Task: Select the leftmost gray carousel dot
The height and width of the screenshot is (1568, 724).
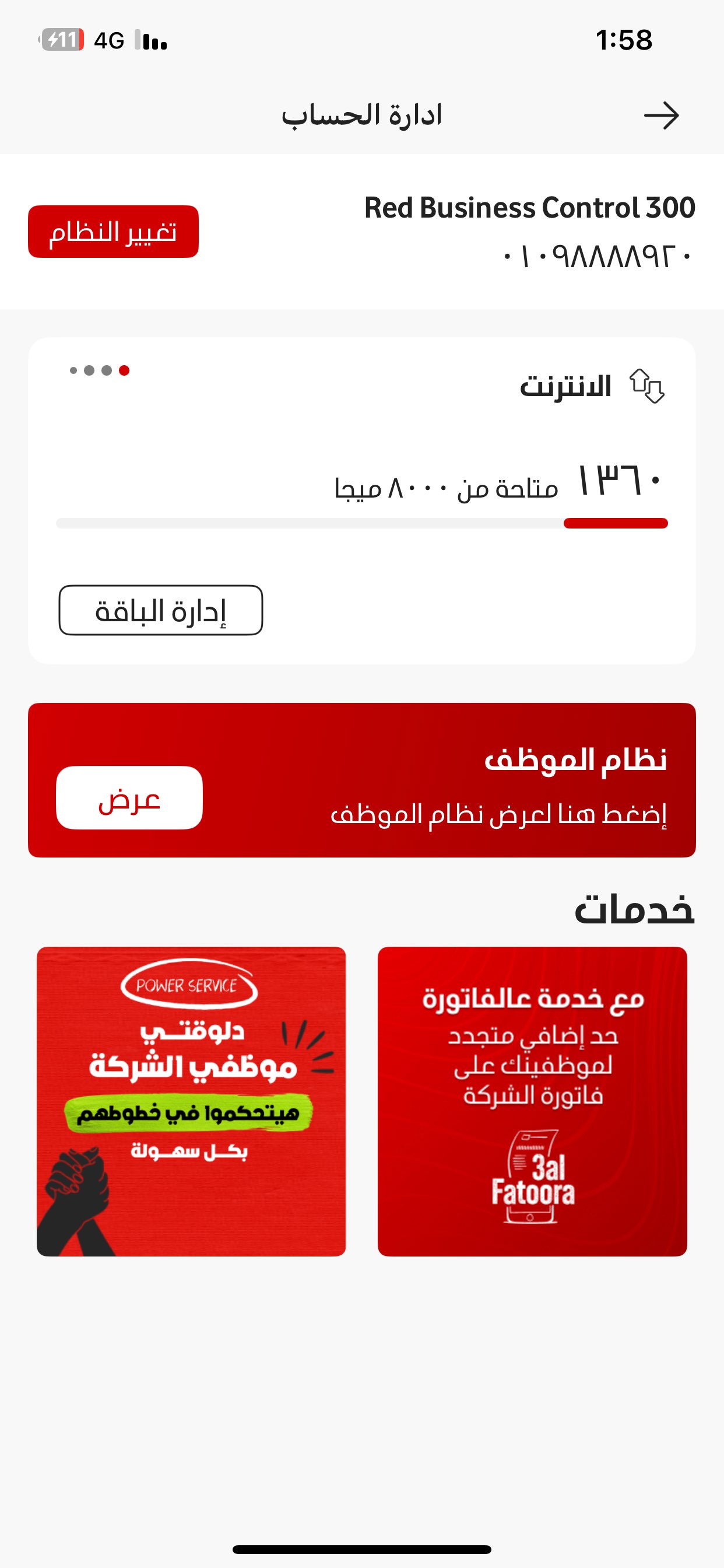Action: [73, 369]
